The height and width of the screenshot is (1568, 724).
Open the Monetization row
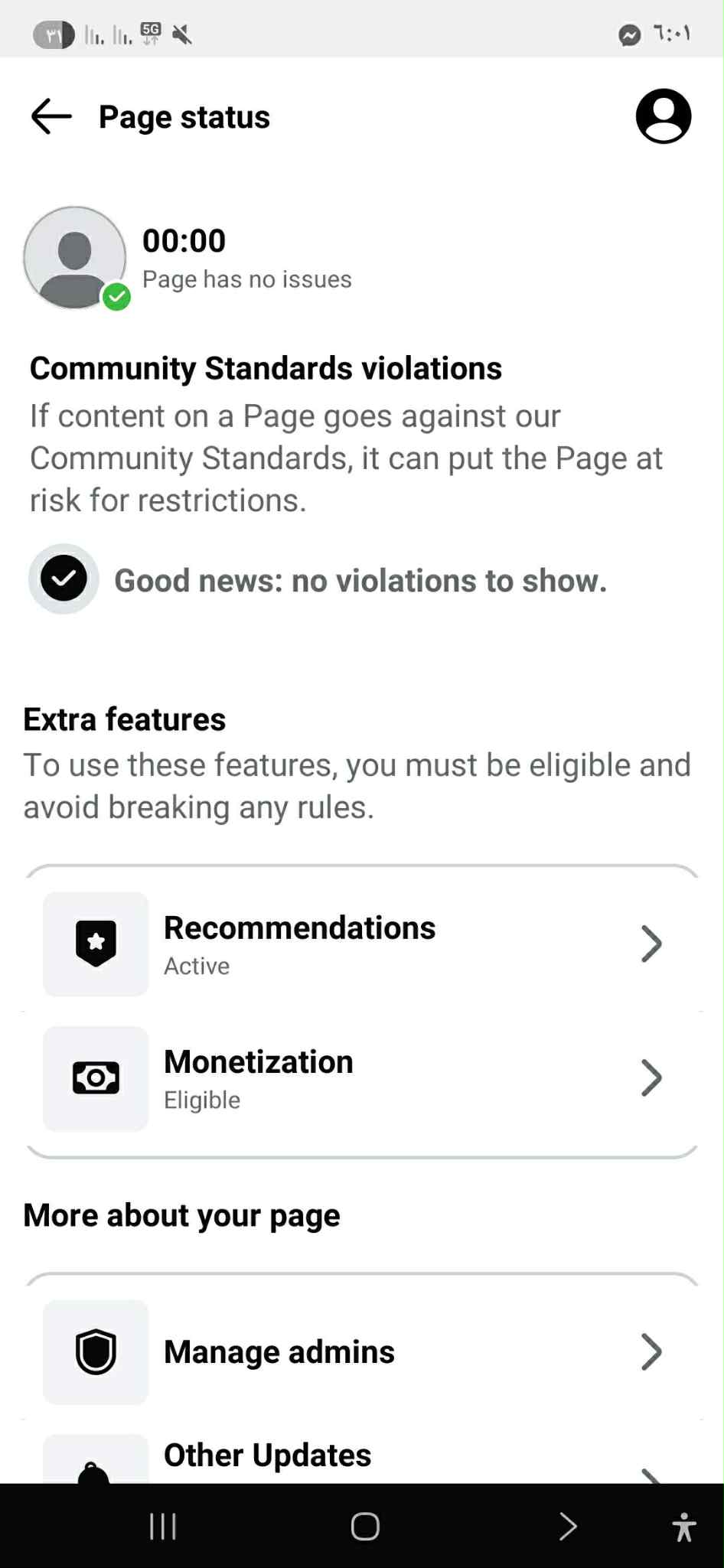tap(361, 1078)
